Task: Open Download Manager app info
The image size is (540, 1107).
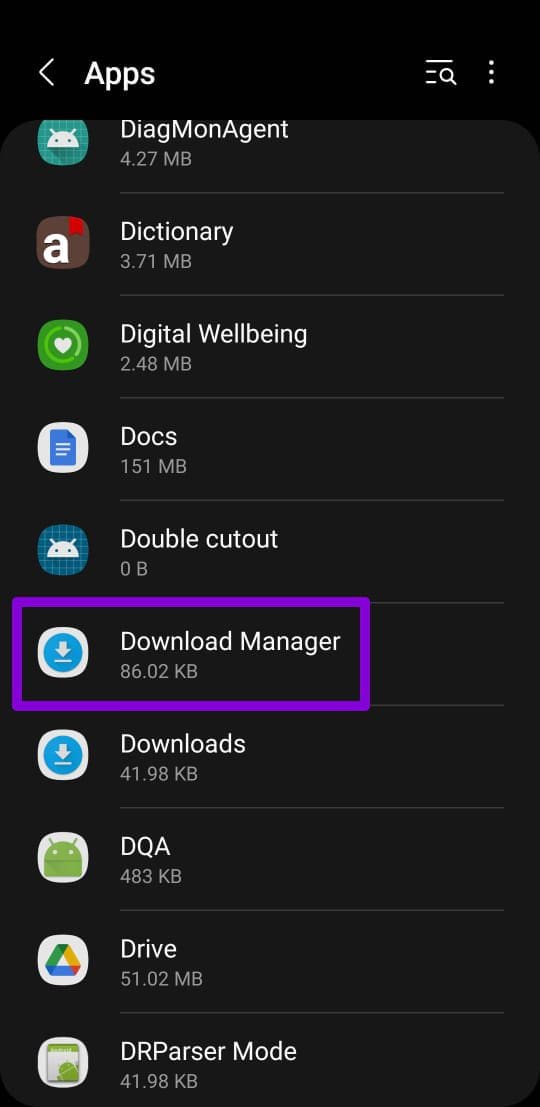Action: (270, 654)
